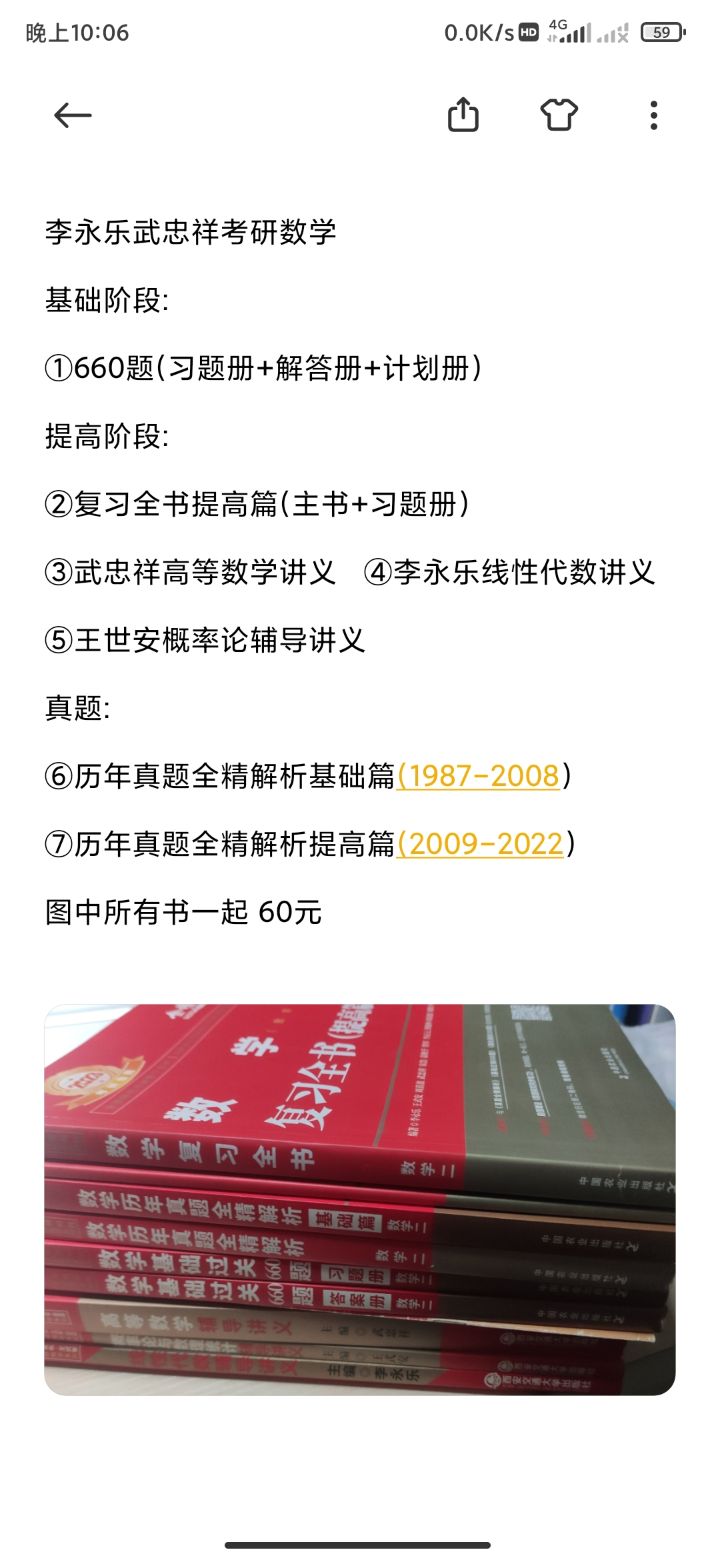
Task: Go back using the arrow
Action: [73, 116]
